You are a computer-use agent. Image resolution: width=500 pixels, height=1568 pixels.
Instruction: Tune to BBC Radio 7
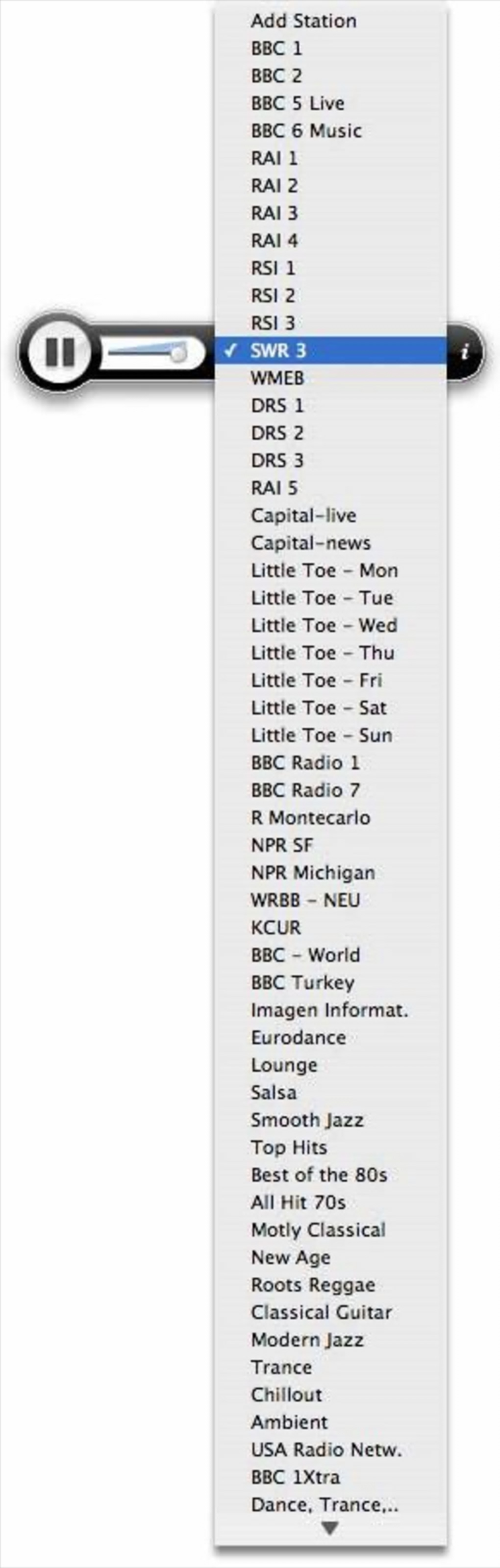tap(305, 790)
